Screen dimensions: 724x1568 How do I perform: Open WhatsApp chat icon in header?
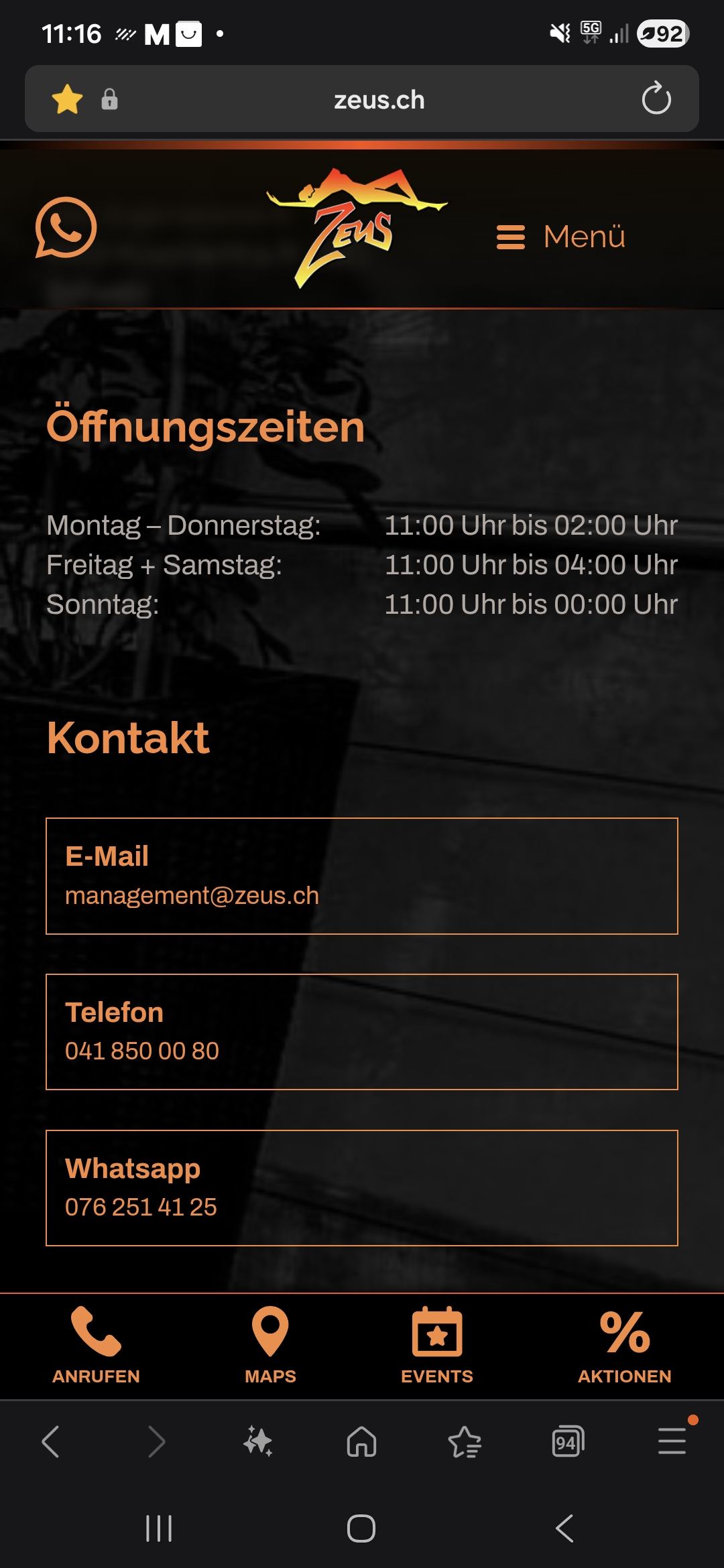tap(66, 228)
